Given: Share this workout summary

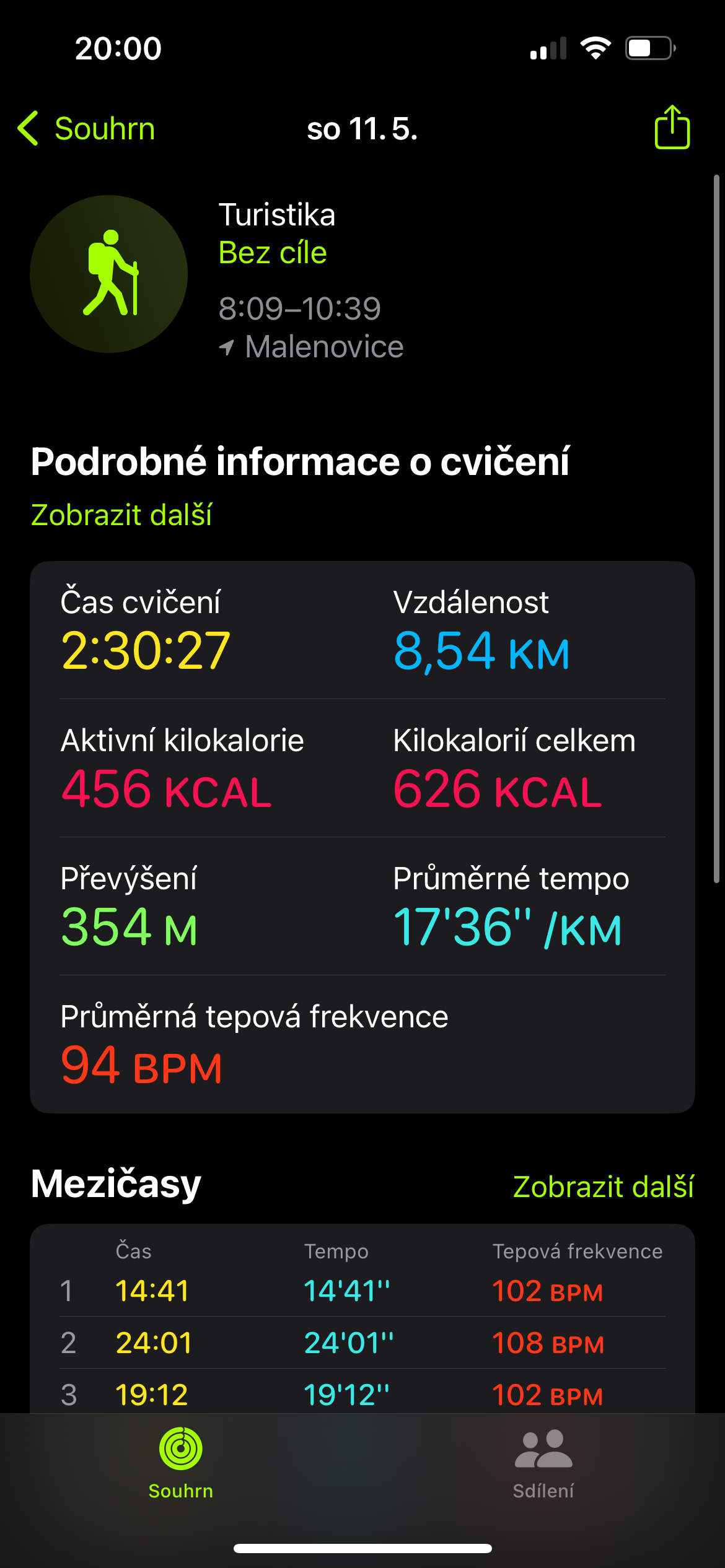Looking at the screenshot, I should (x=672, y=127).
